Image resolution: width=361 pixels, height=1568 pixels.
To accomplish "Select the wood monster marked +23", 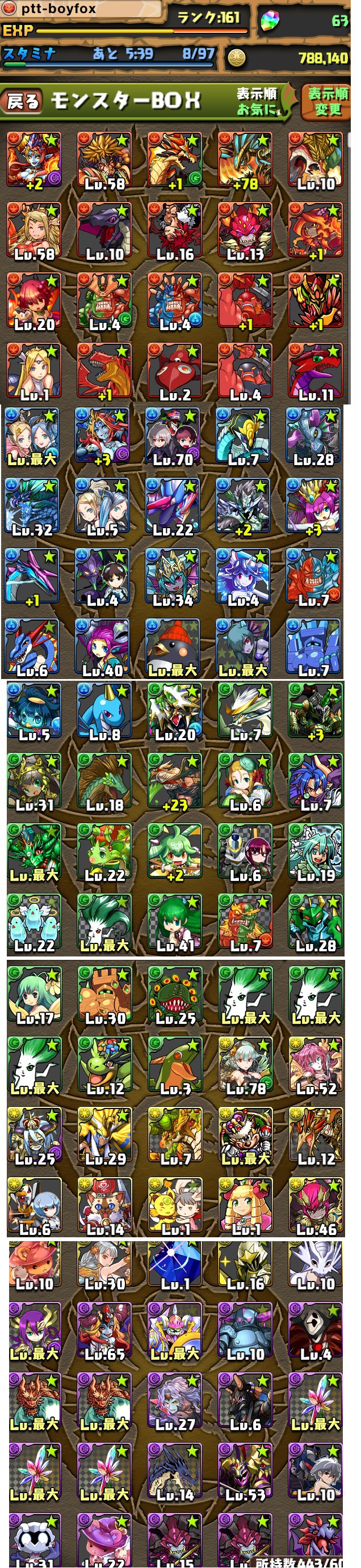I will point(175,781).
